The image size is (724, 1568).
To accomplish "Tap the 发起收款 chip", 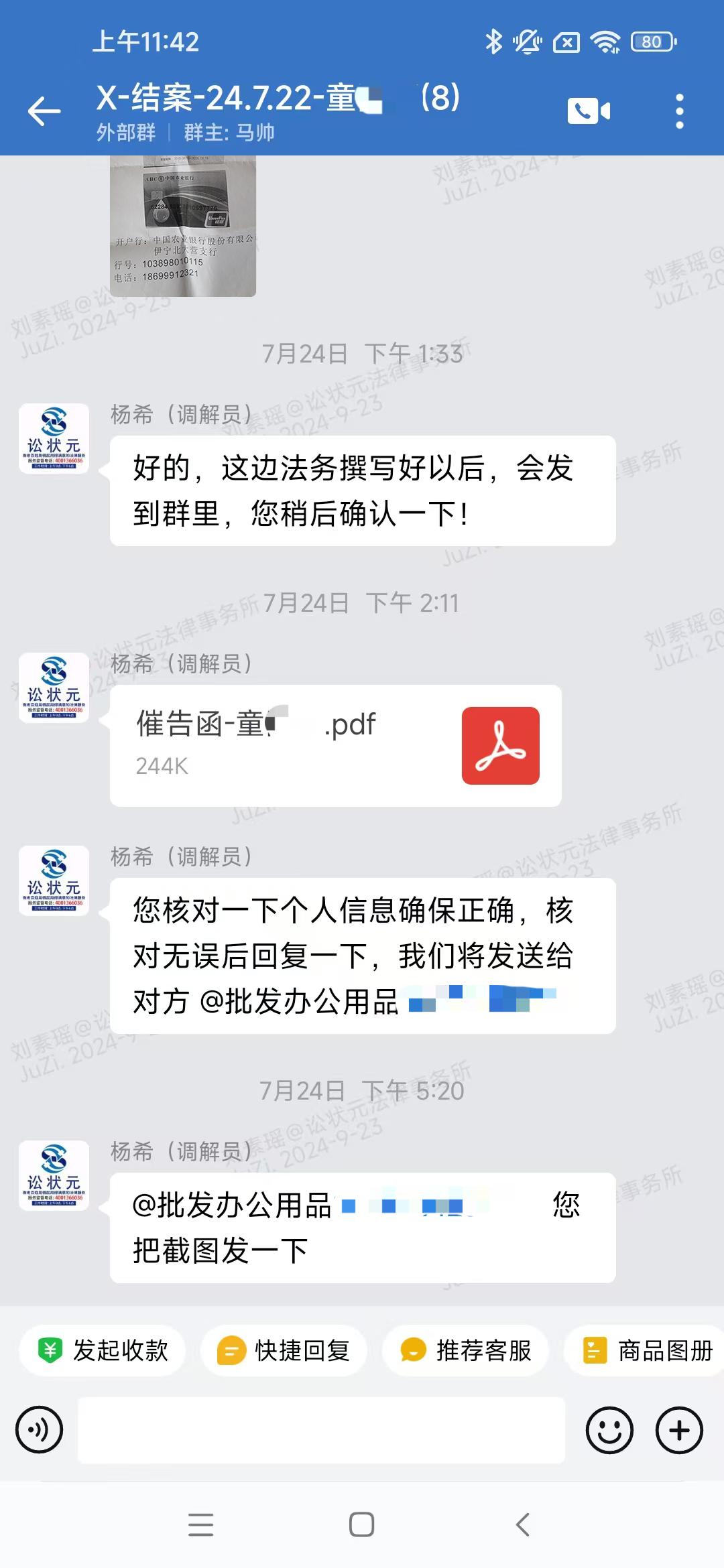I will (103, 1350).
